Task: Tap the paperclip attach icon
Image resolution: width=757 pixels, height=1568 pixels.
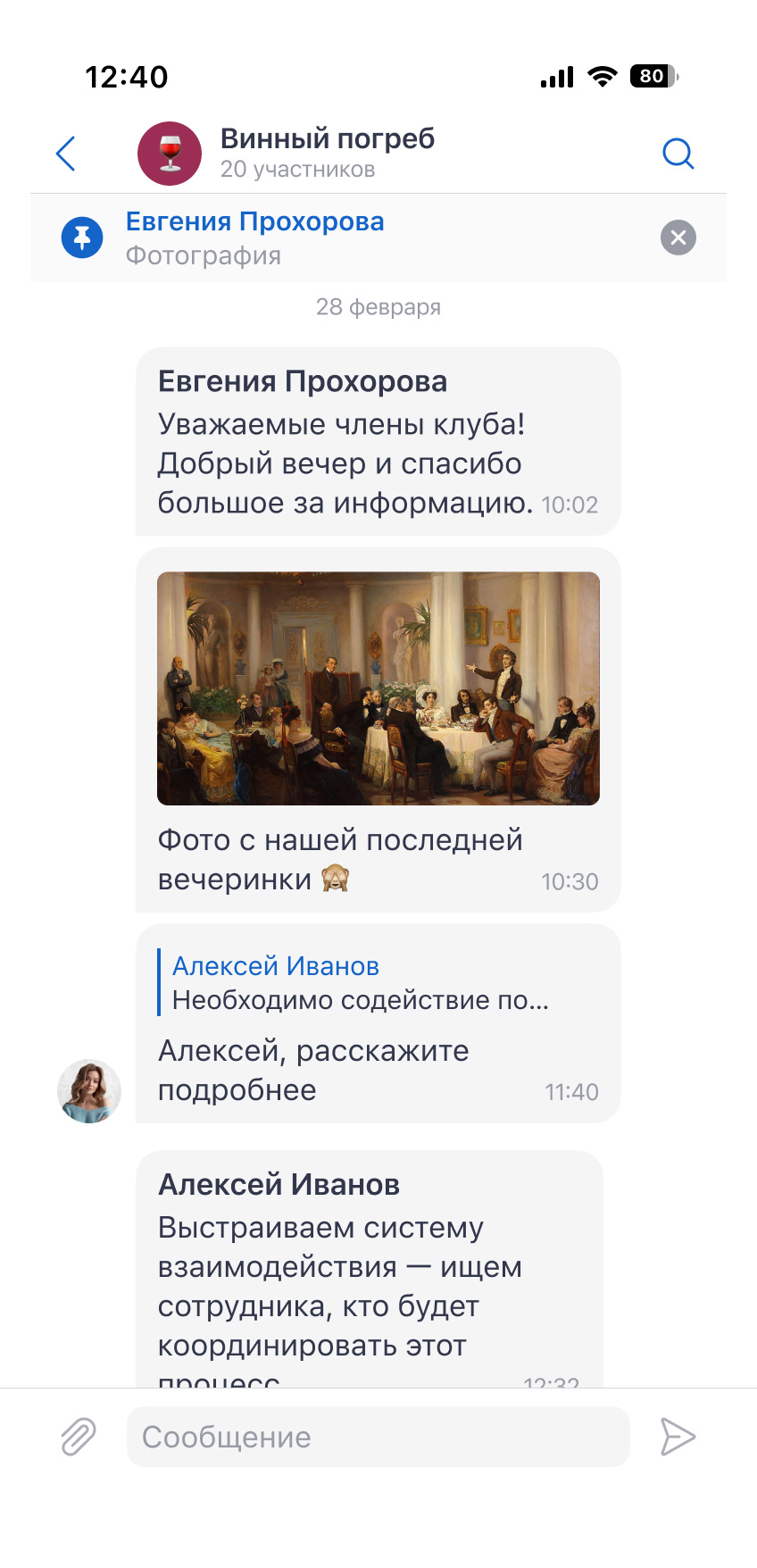Action: click(79, 1437)
